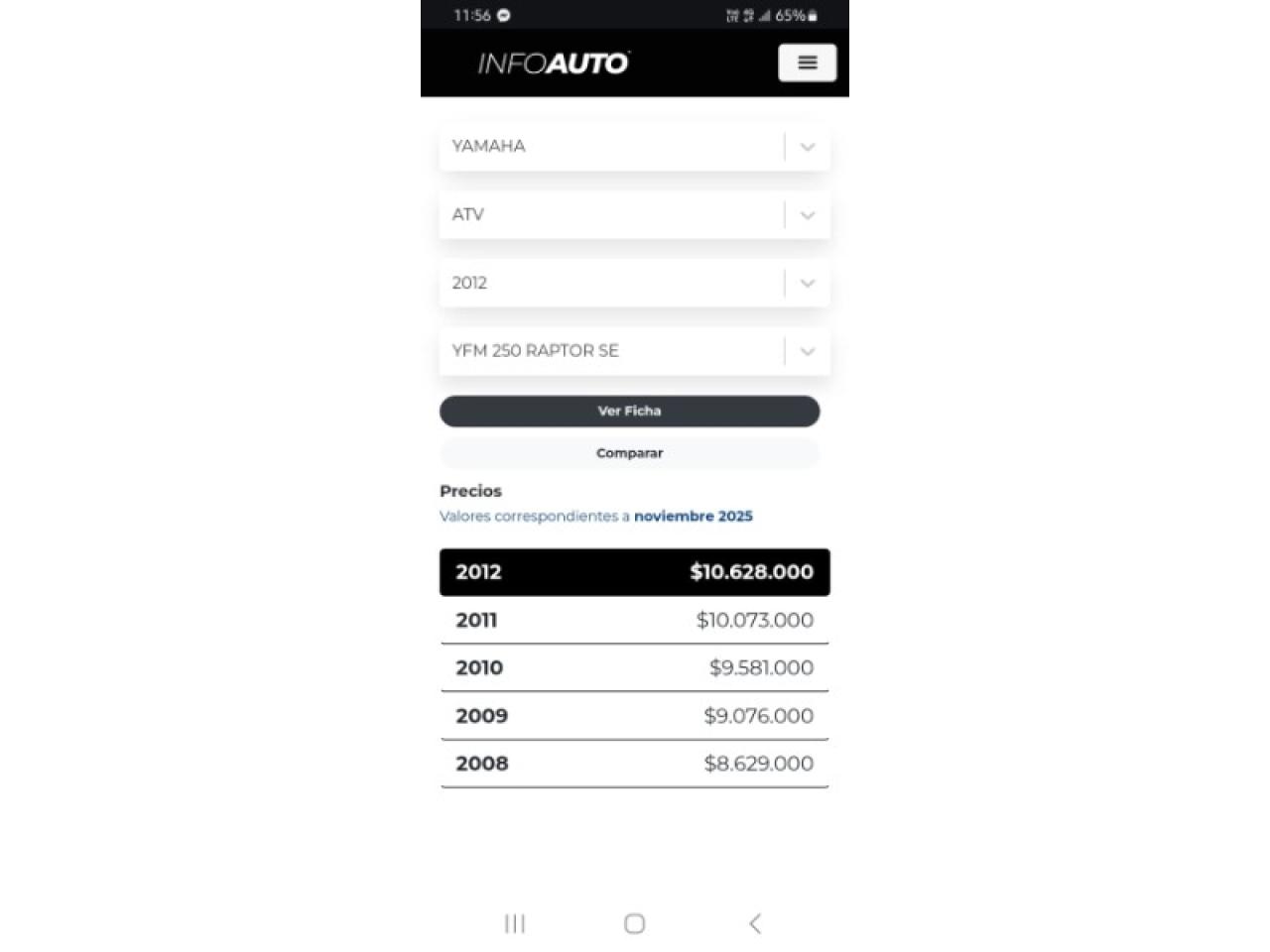Open the ATV type dropdown

tap(634, 215)
